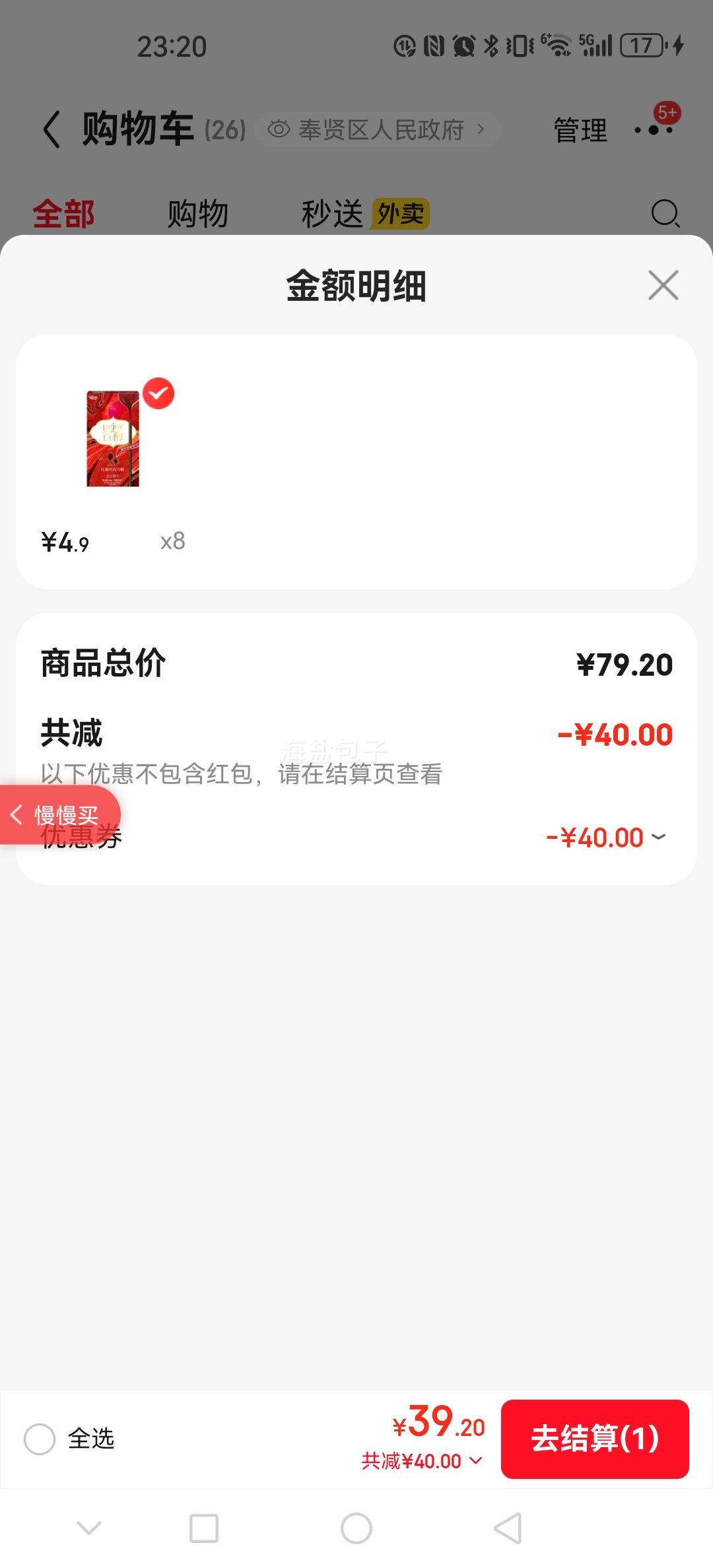Switch to the 秒送 外卖 tab
The height and width of the screenshot is (1568, 713).
tap(364, 214)
